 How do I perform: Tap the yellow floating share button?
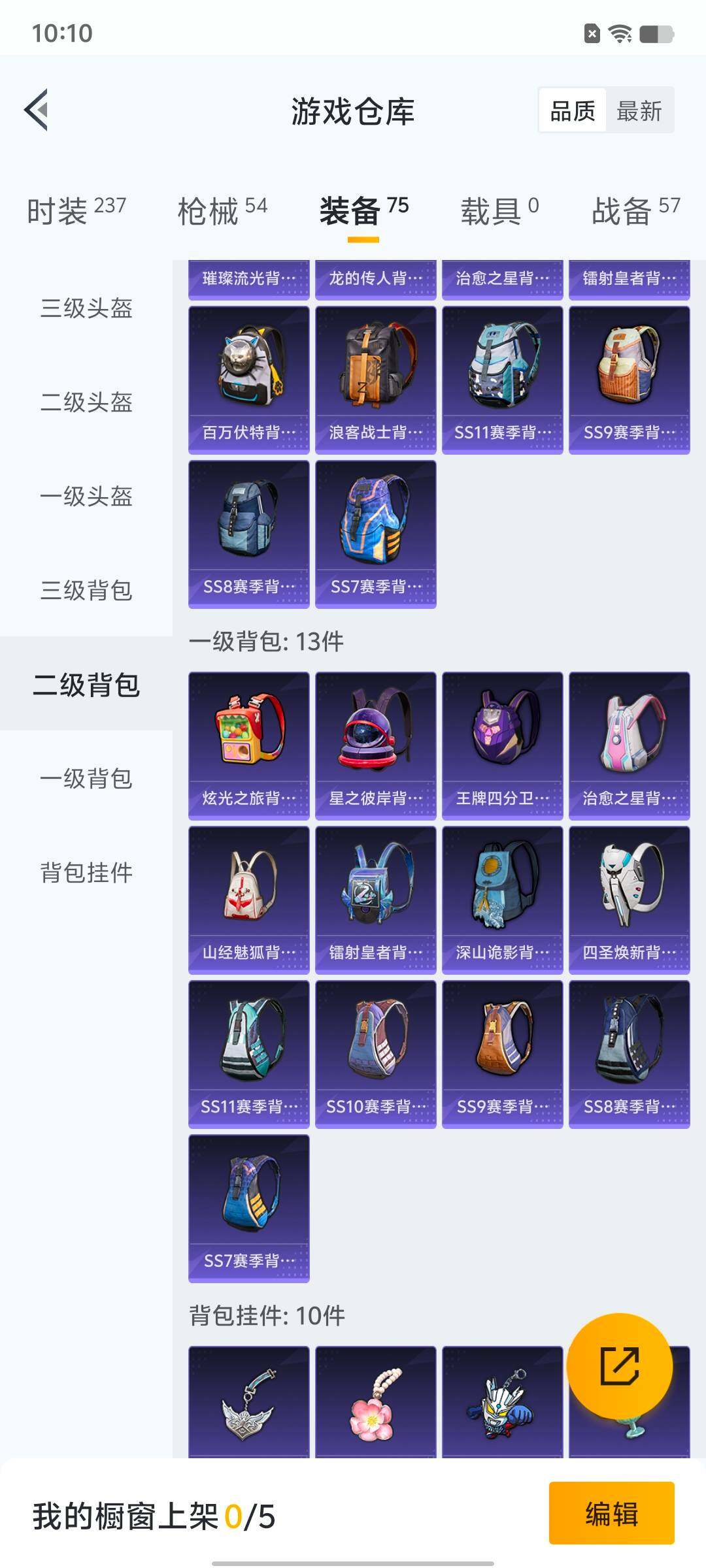(x=619, y=1366)
